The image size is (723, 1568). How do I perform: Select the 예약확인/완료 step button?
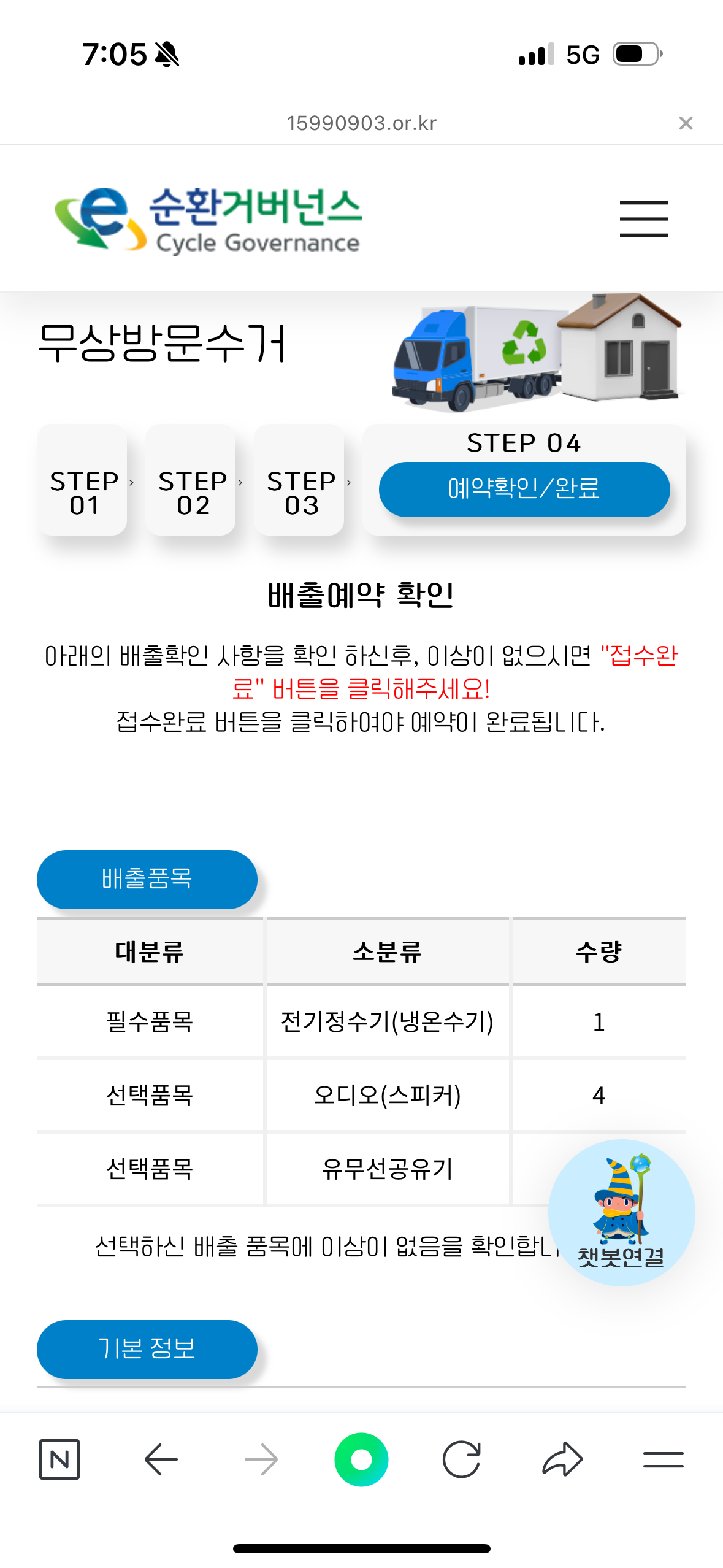(524, 489)
